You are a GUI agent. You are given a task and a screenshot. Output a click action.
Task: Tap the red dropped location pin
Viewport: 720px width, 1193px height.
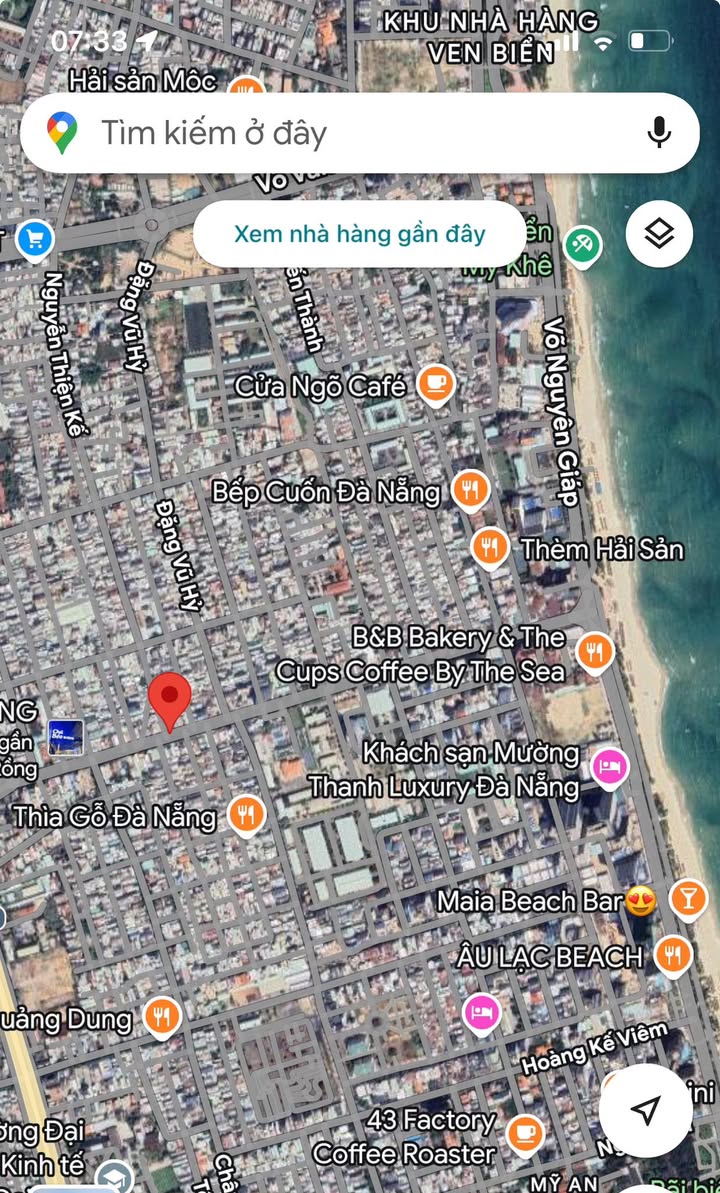[x=170, y=700]
